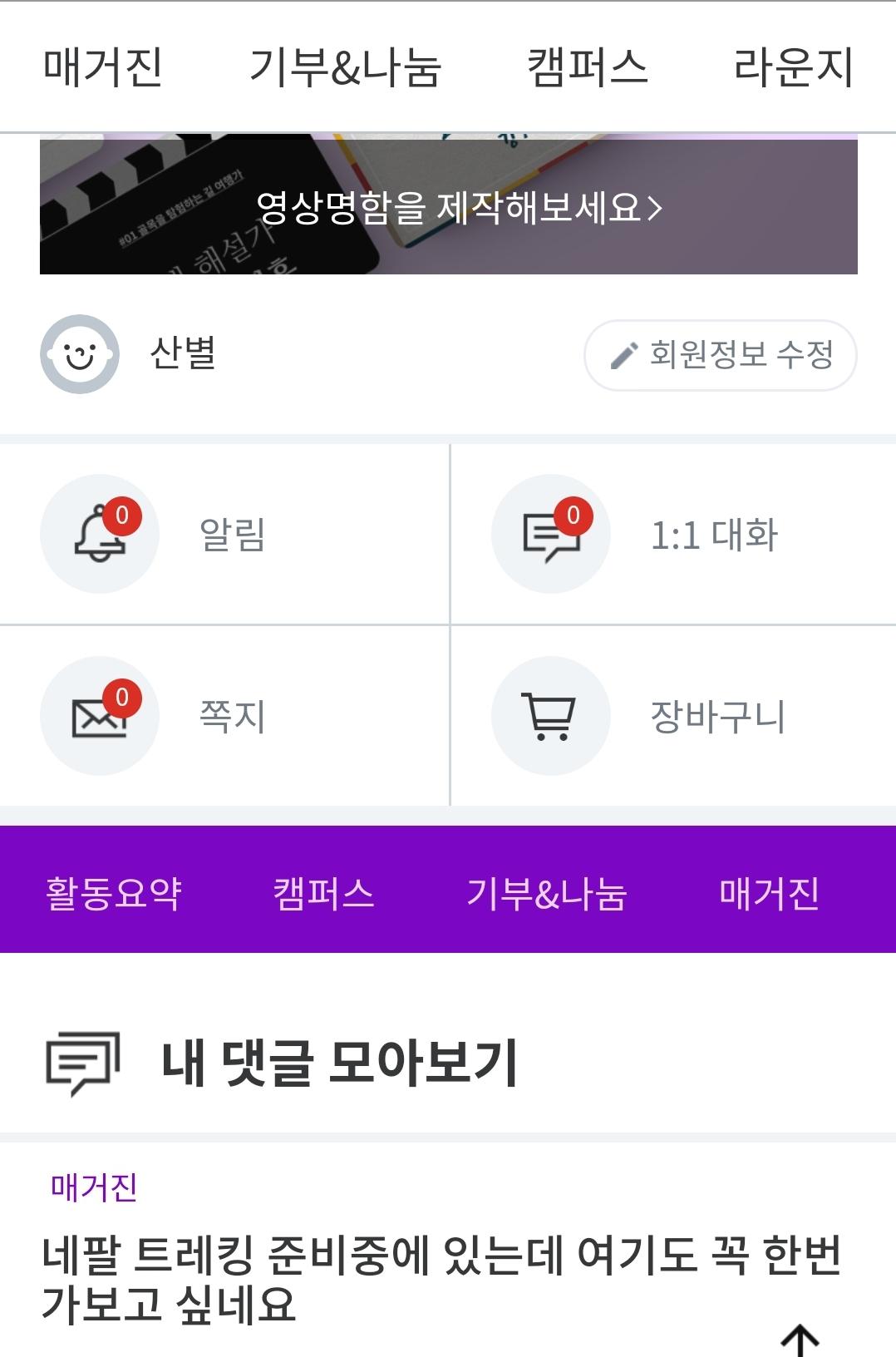Select the 활동요약 purple tab
Screen dimensions: 896x1357
pos(114,893)
